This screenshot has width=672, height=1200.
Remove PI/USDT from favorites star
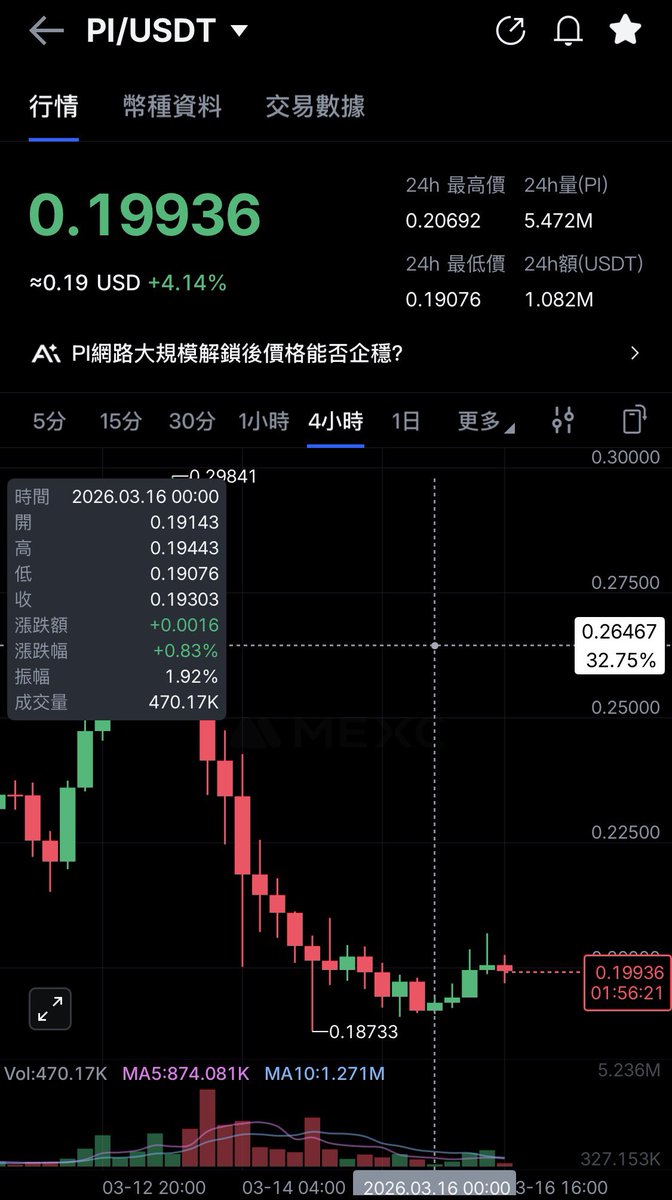(x=625, y=31)
